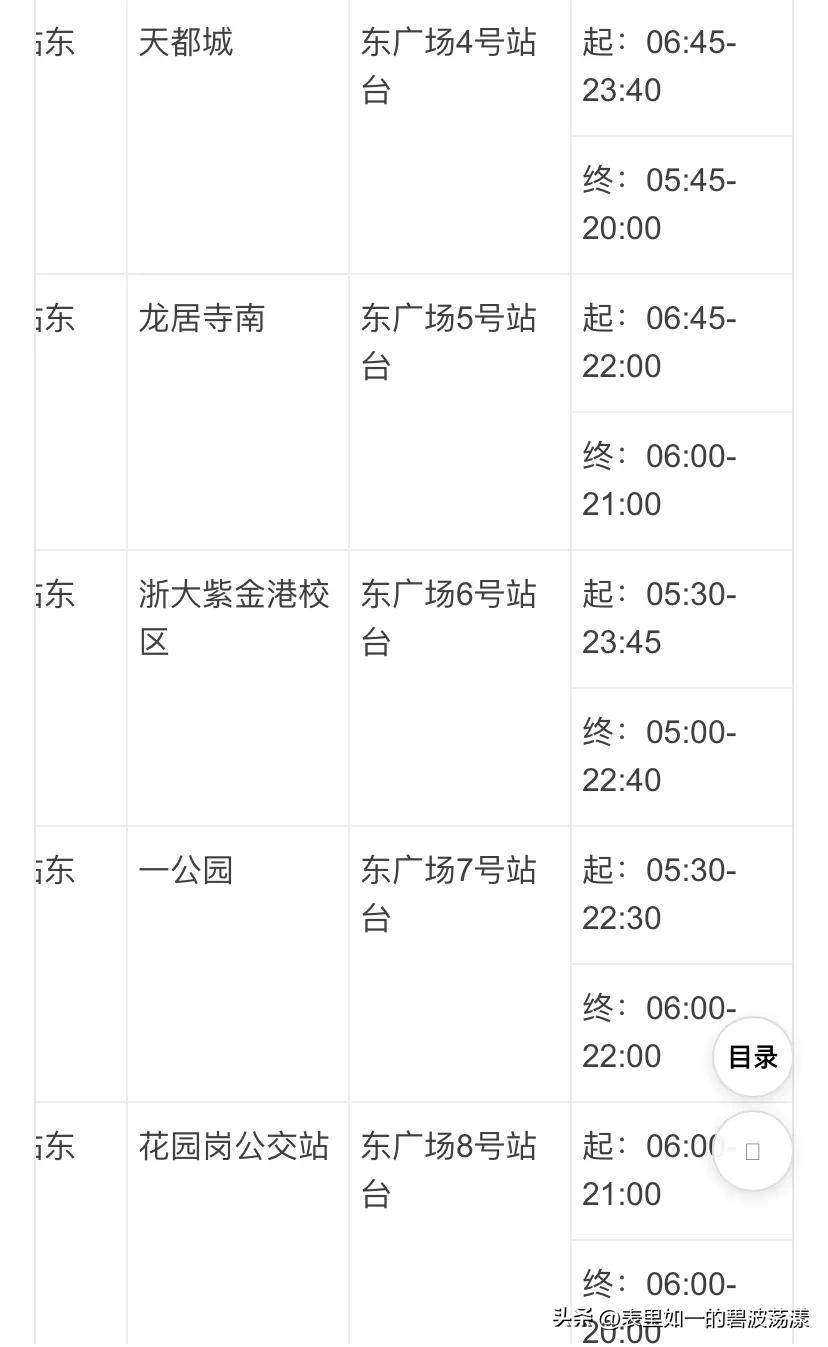Click the 花园岗公交站 station name
This screenshot has width=828, height=1347.
pos(232,1148)
